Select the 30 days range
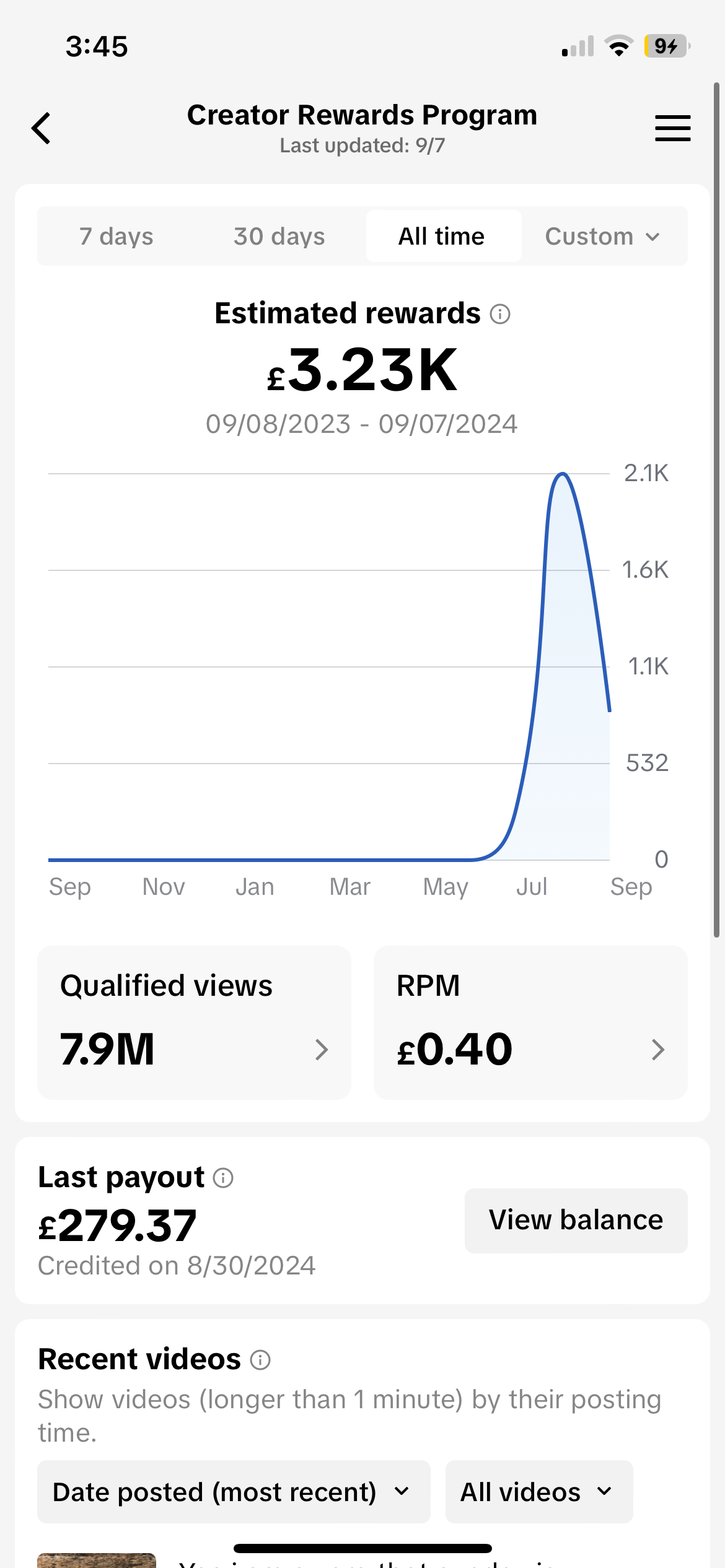The height and width of the screenshot is (1568, 725). pos(279,236)
